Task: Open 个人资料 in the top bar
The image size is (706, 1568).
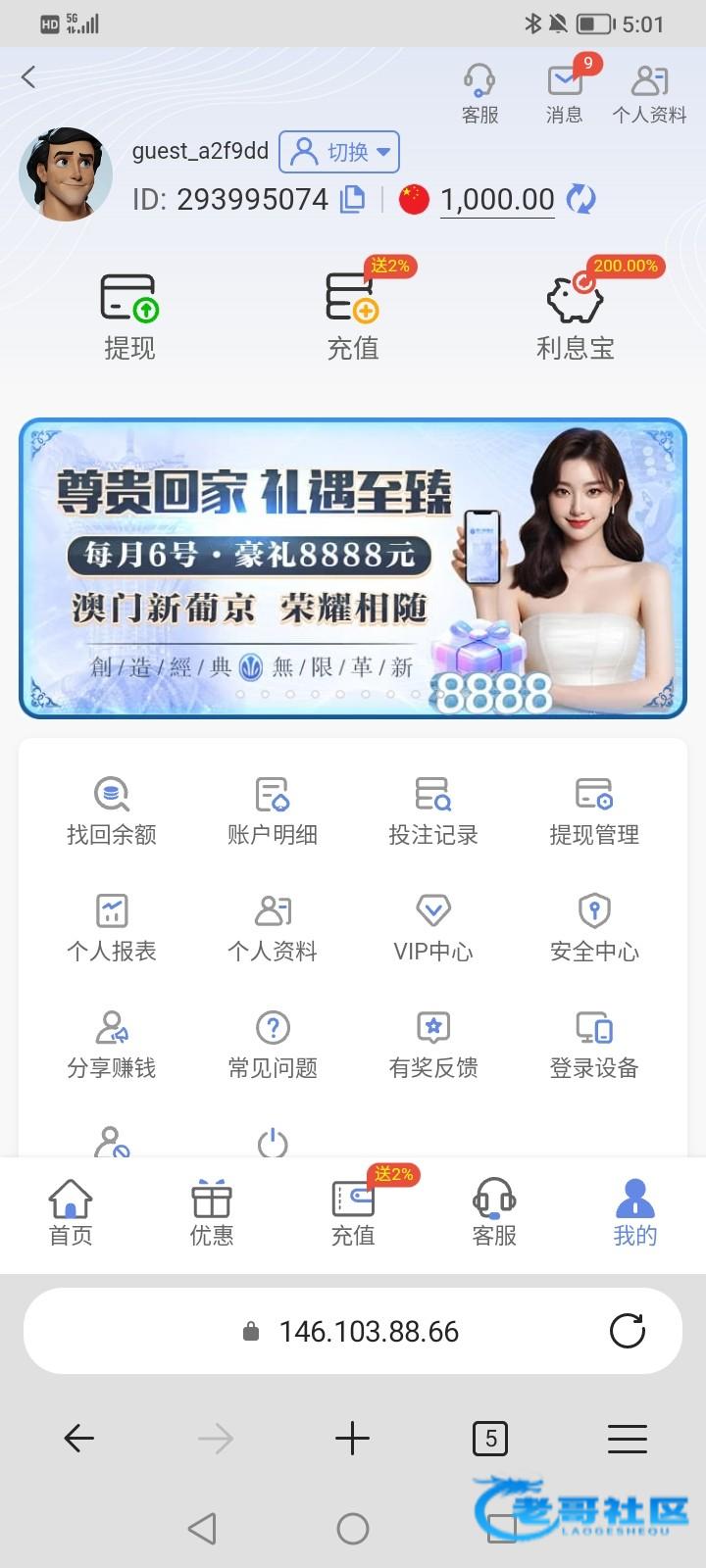Action: pyautogui.click(x=649, y=94)
